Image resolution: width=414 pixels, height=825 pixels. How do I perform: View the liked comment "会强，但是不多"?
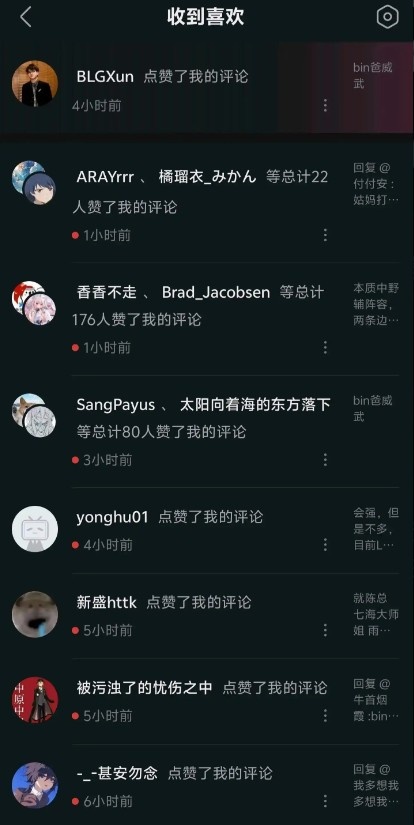click(376, 529)
